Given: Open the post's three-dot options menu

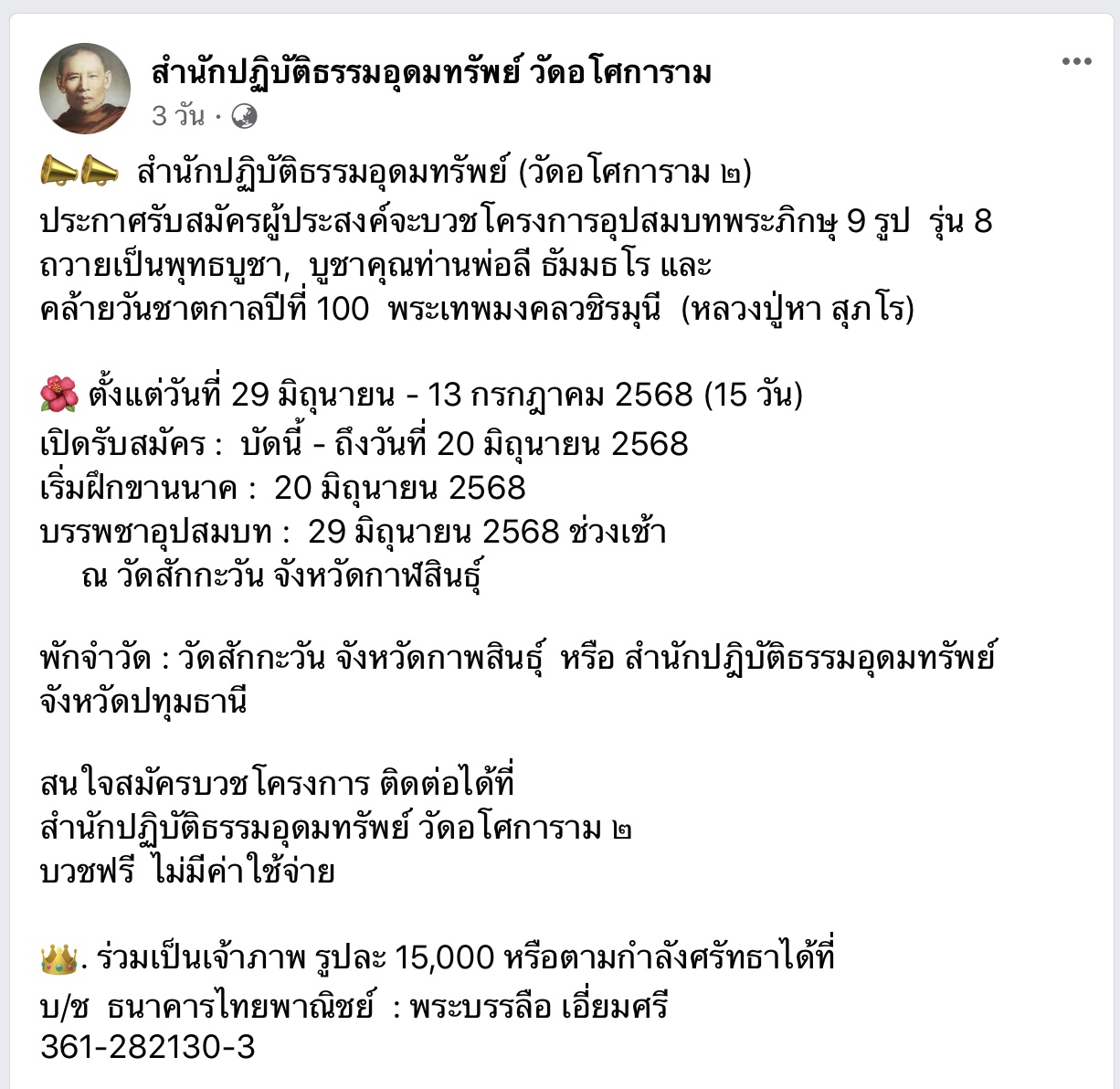Looking at the screenshot, I should click(1076, 62).
